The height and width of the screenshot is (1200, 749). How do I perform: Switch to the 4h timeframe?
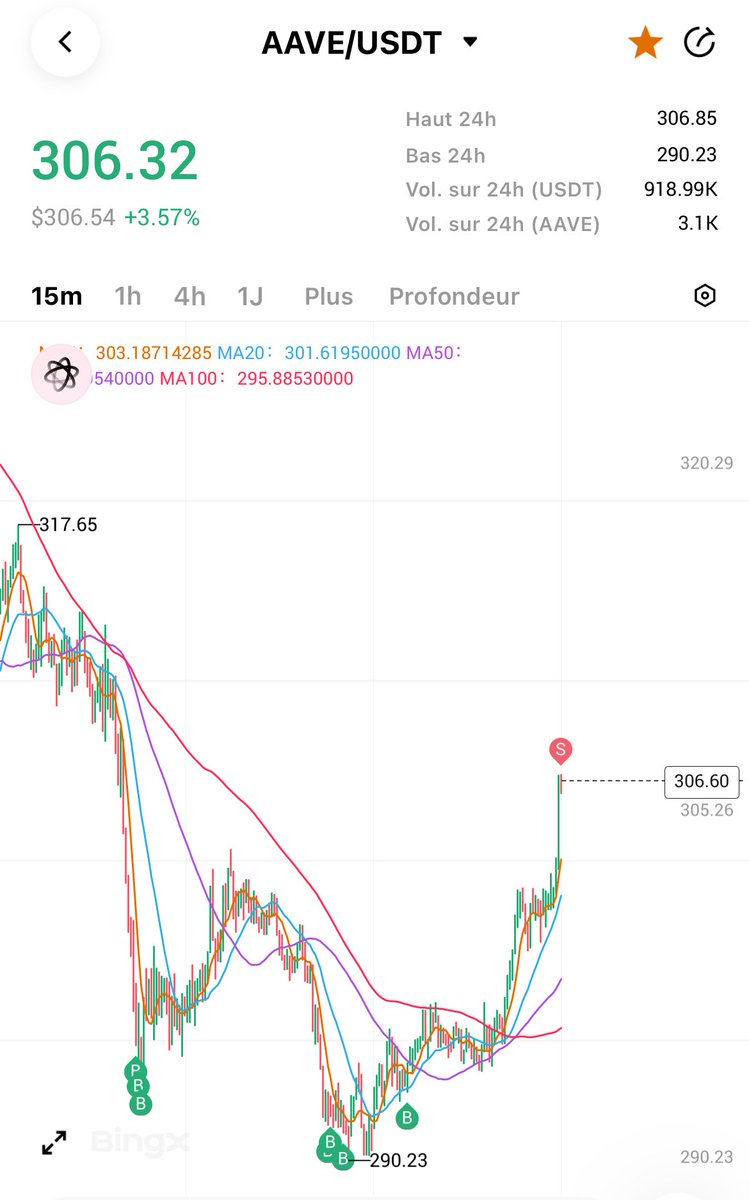point(189,296)
